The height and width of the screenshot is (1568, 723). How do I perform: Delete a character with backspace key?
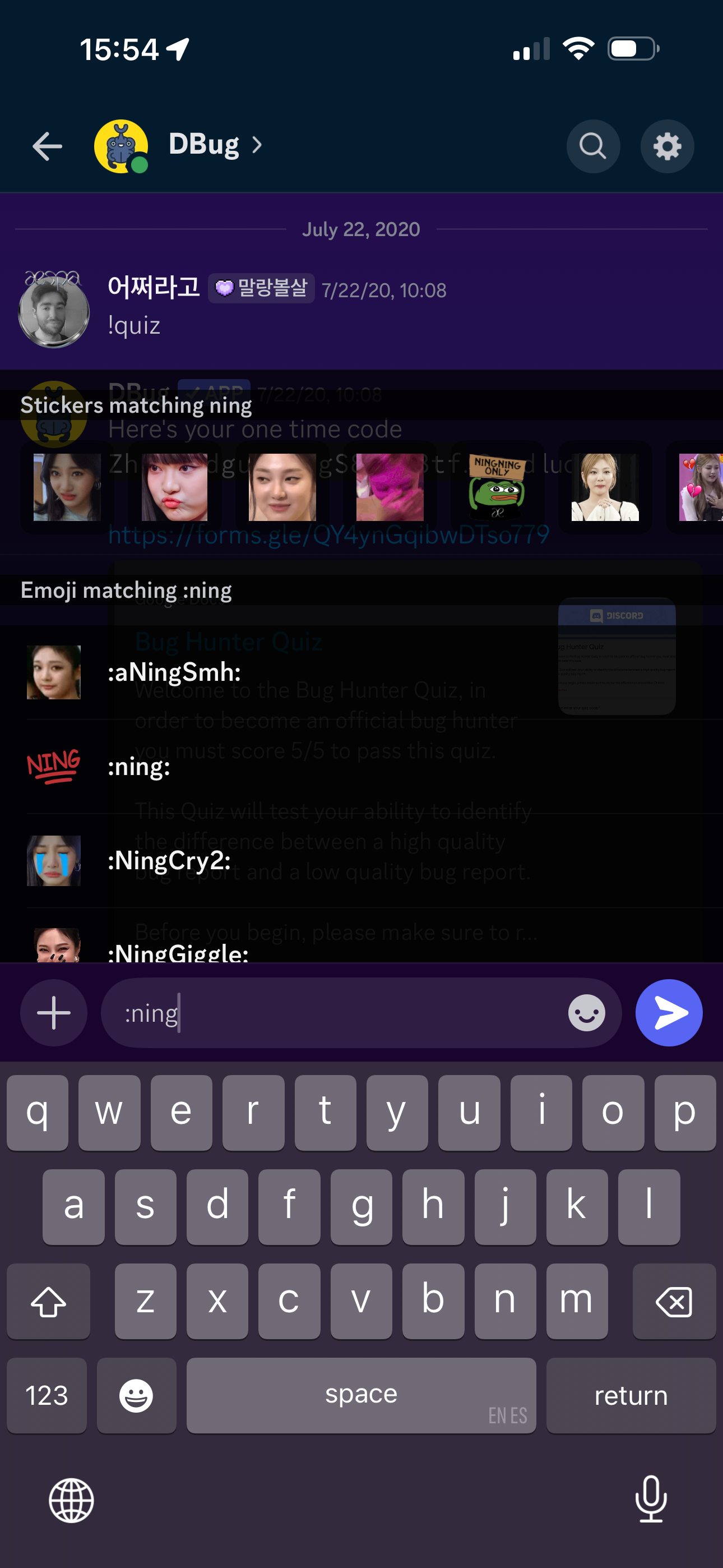tap(674, 1302)
